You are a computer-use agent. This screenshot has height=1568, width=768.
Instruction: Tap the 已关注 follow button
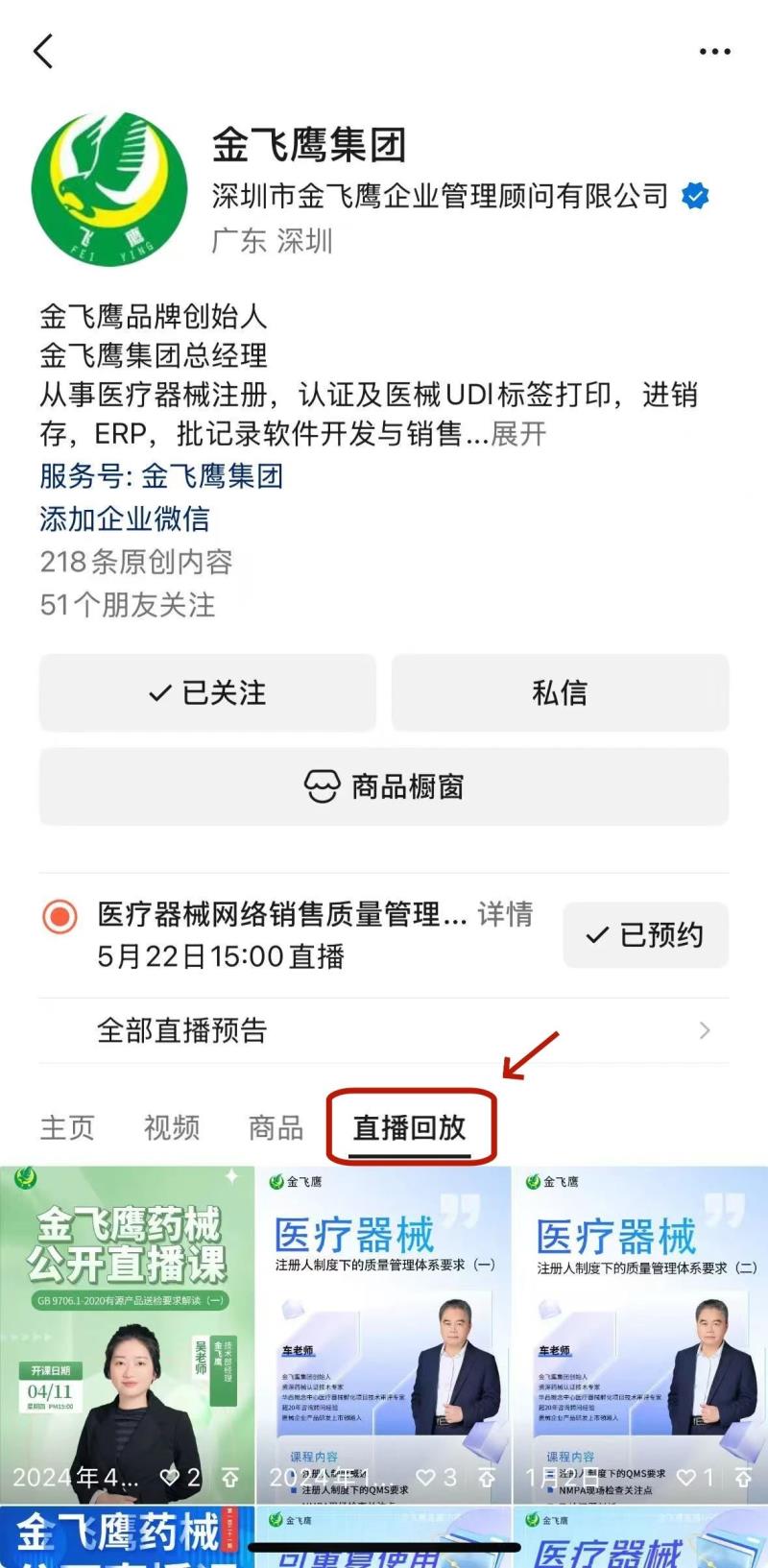coord(207,692)
